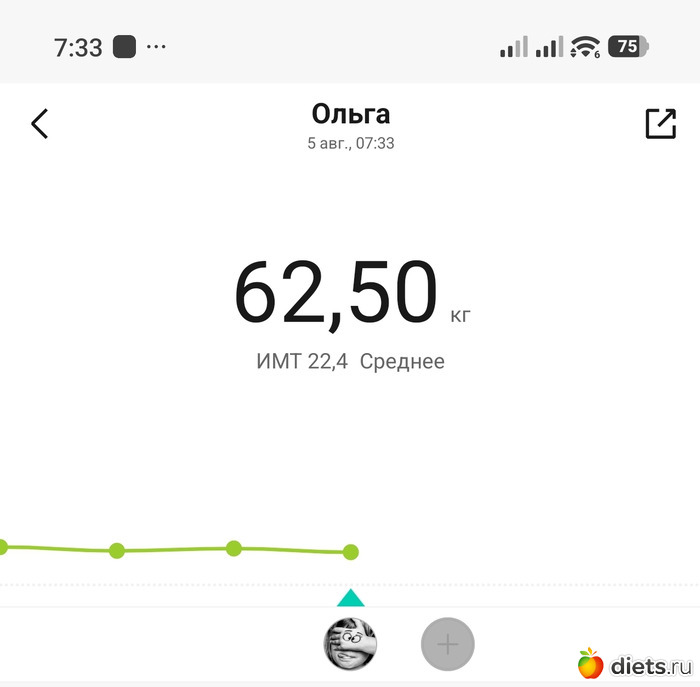Select the latest point on the weight graph
Screen dimensions: 700x687
[350, 552]
